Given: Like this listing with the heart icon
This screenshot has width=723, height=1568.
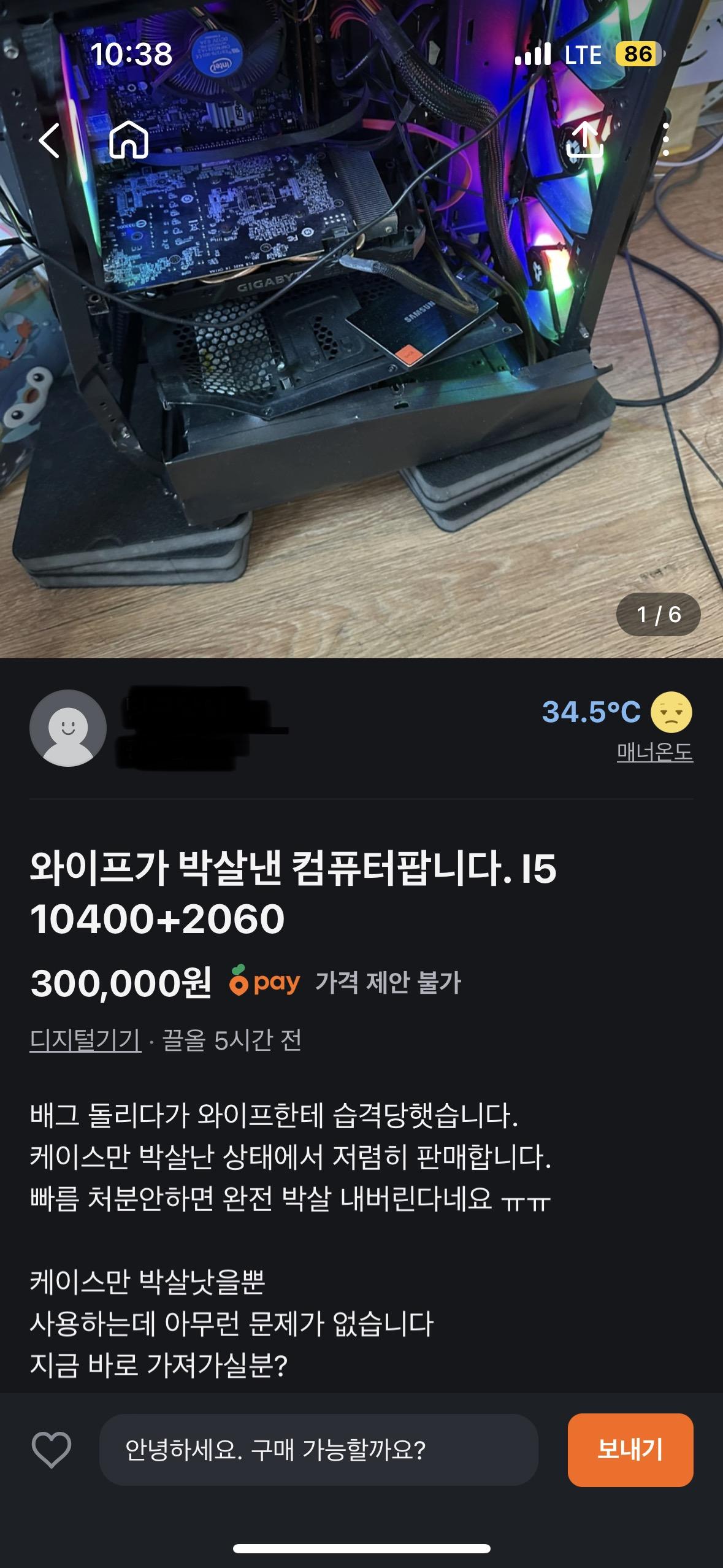Looking at the screenshot, I should pos(52,1450).
